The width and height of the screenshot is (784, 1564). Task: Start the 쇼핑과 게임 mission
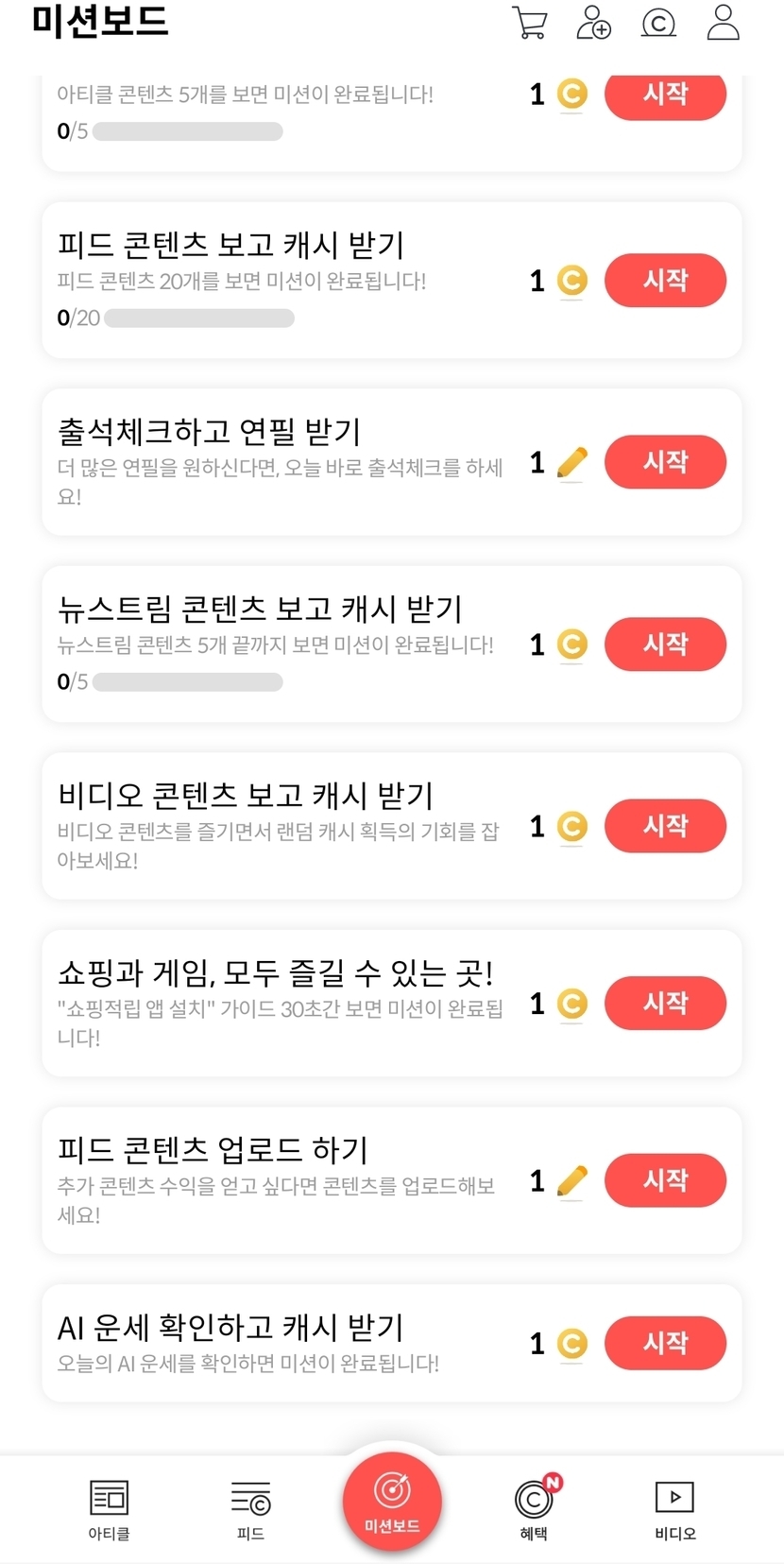click(665, 1003)
